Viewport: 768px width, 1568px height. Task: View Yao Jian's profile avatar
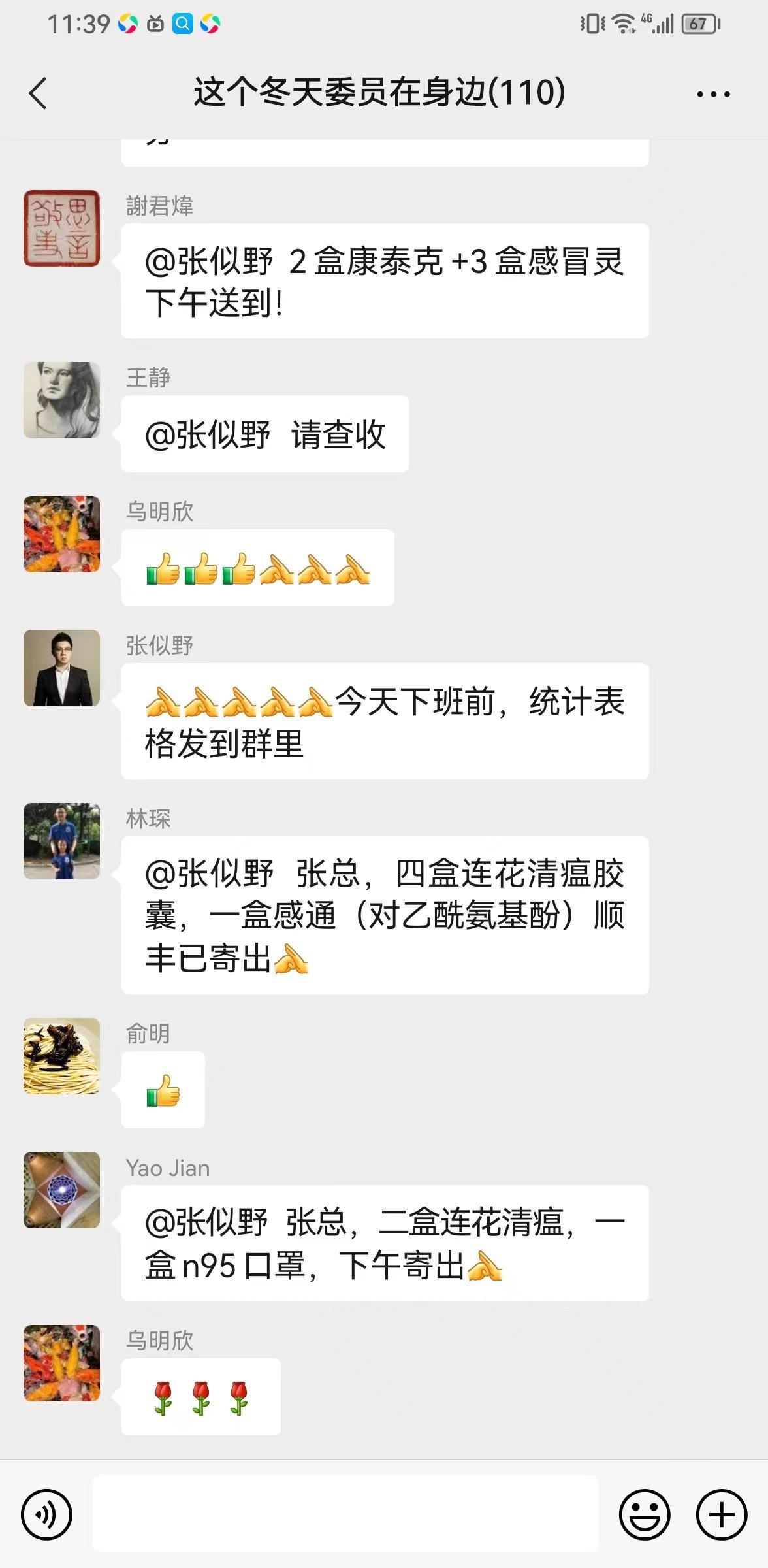(61, 1190)
